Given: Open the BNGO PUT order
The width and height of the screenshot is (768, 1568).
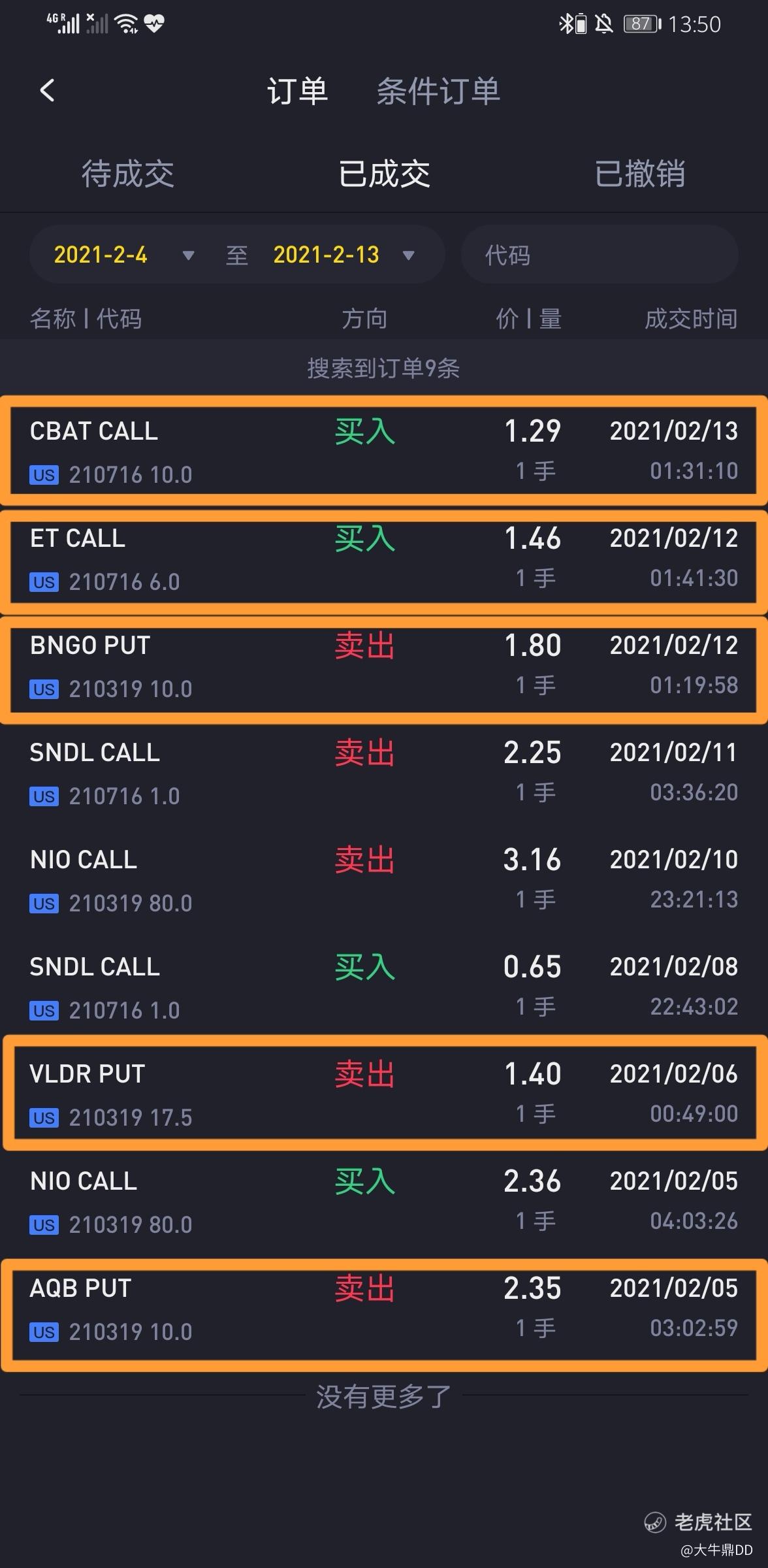Looking at the screenshot, I should pos(384,666).
